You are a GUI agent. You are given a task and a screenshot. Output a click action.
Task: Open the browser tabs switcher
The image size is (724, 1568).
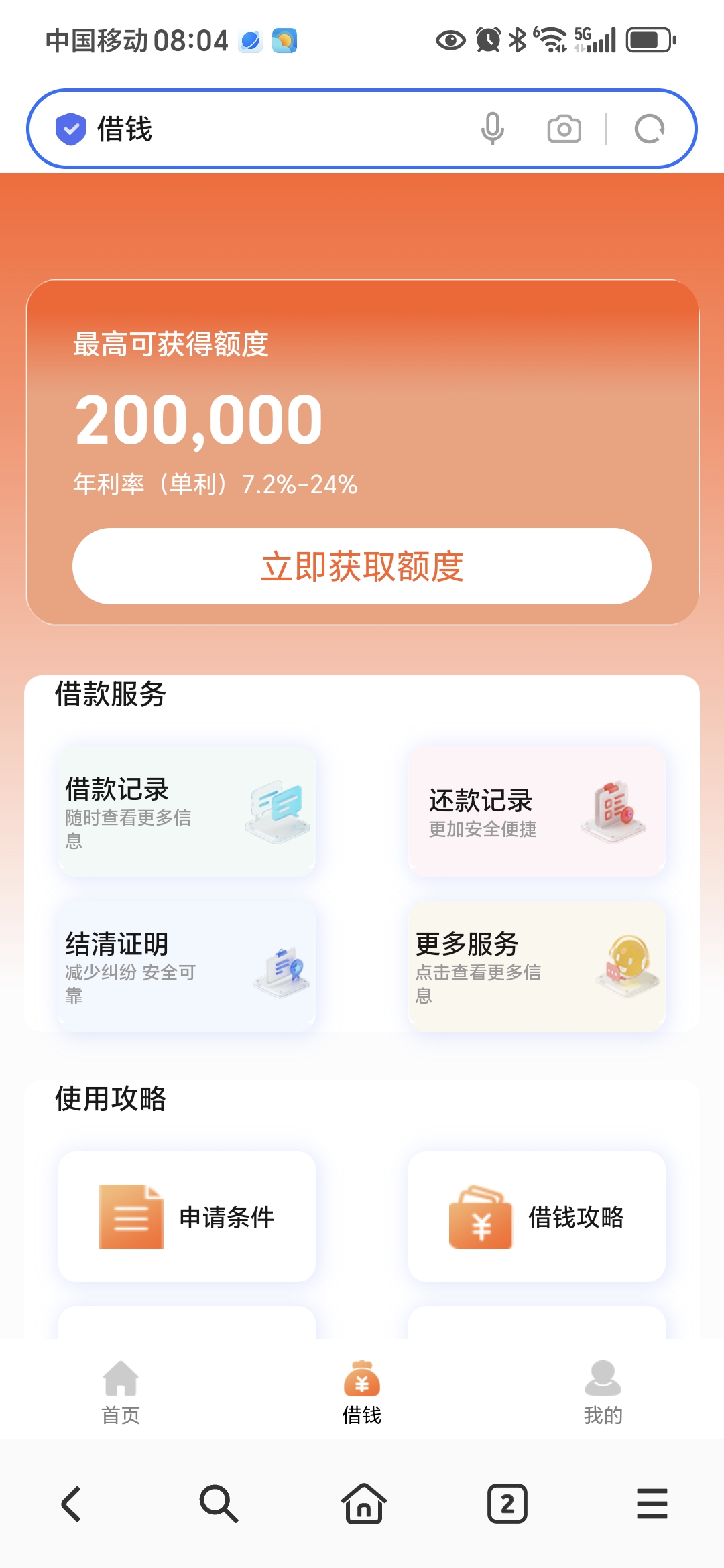[x=507, y=1504]
